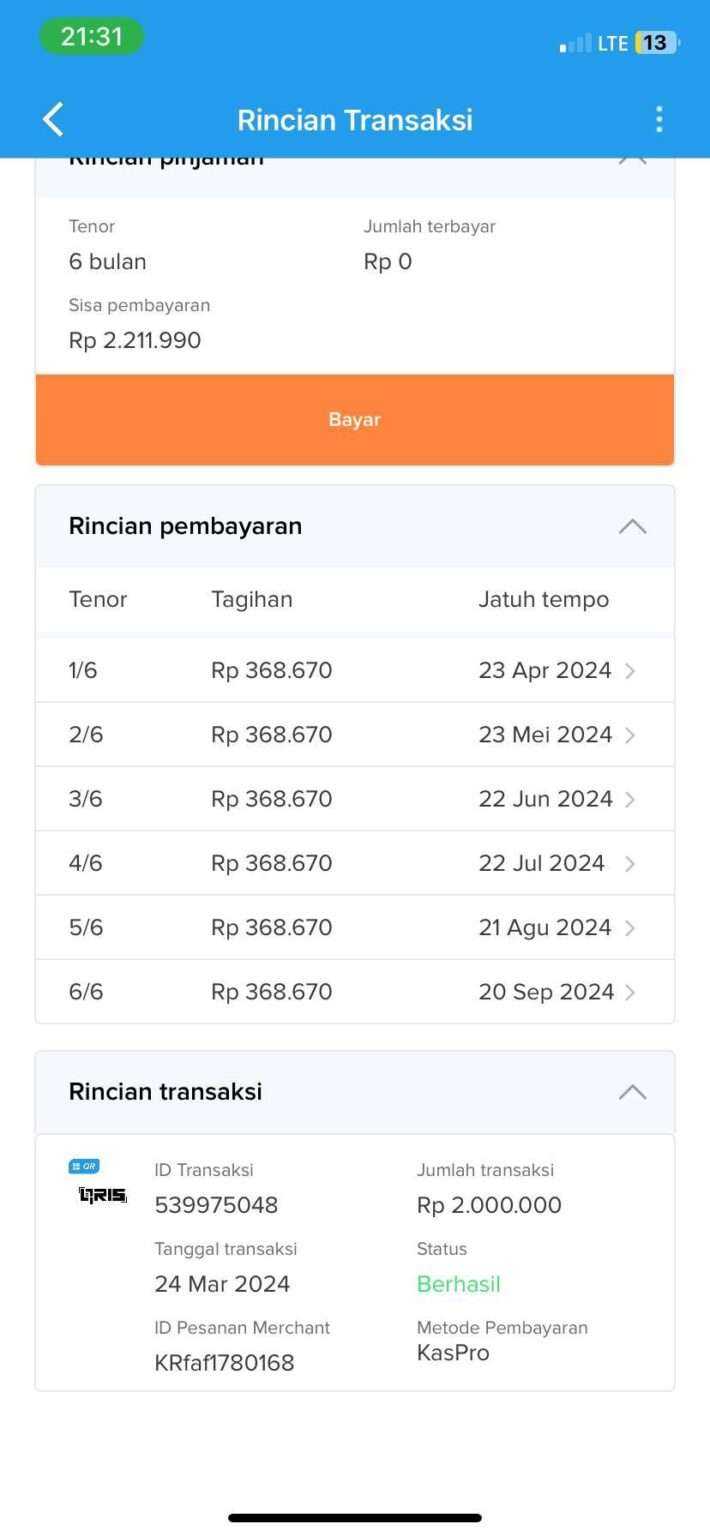The width and height of the screenshot is (710, 1536).
Task: Open installment 2/6 due 23 Mei 2024
Action: pyautogui.click(x=355, y=735)
